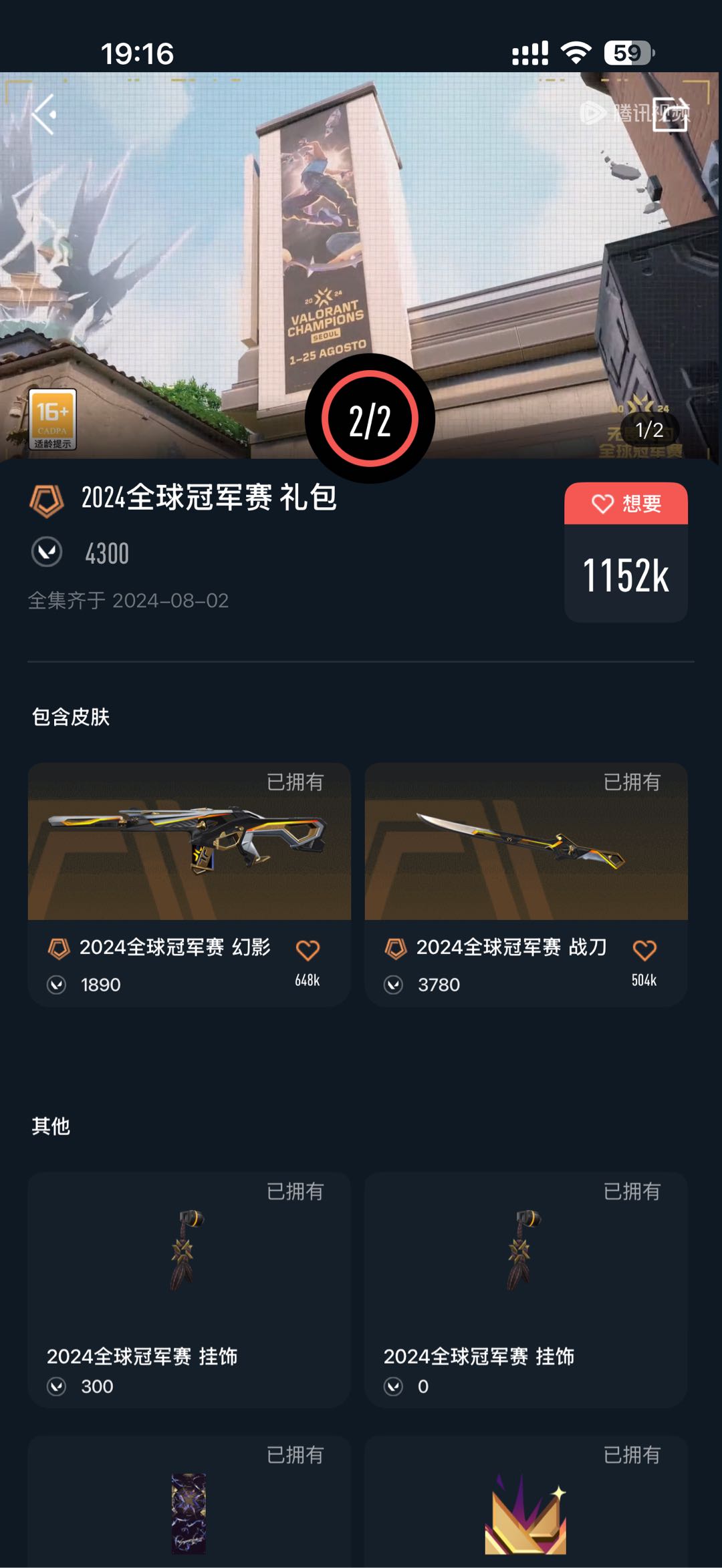The width and height of the screenshot is (722, 1568).
Task: Open the 挂饰 item priced 0
Action: [x=526, y=1289]
